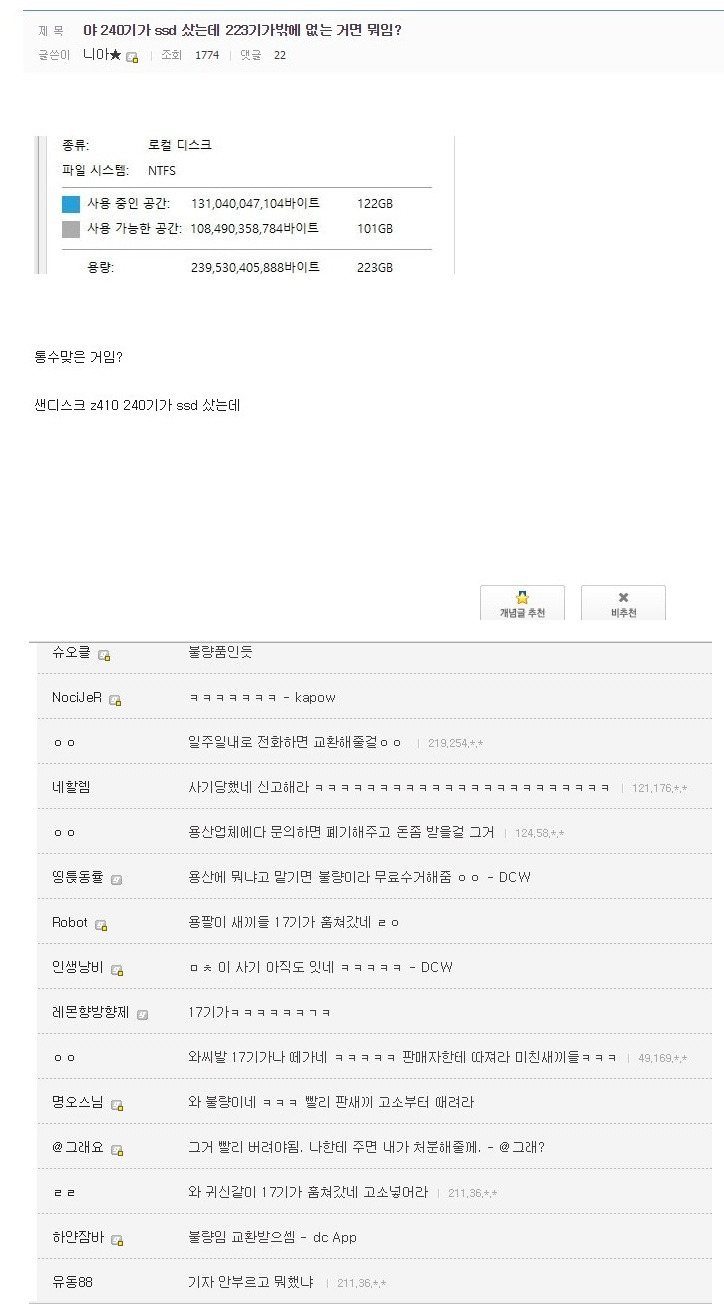
Task: Open commenter NociJeR profile
Action: pyautogui.click(x=77, y=697)
